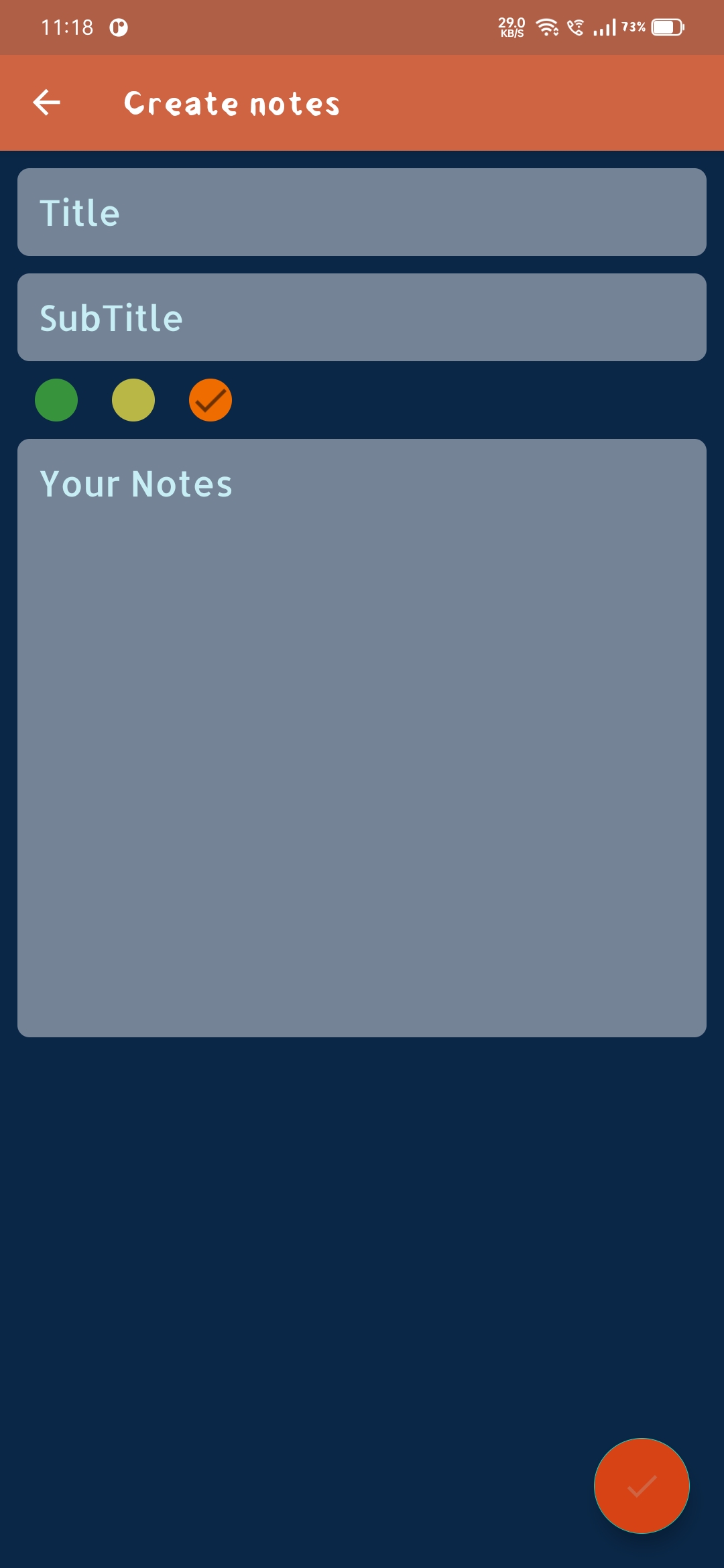Tap the Title input field
724x1568 pixels.
(362, 212)
